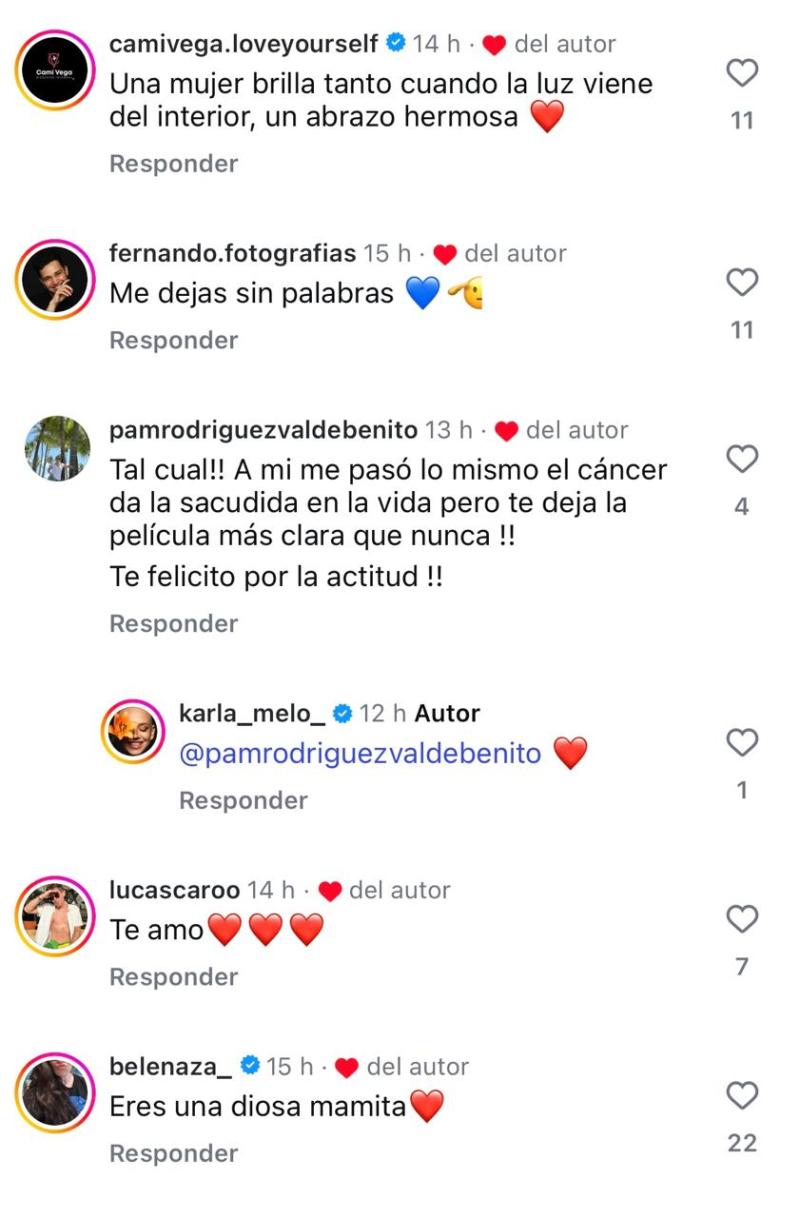Open karla_melo_'s profile picture

tap(134, 731)
